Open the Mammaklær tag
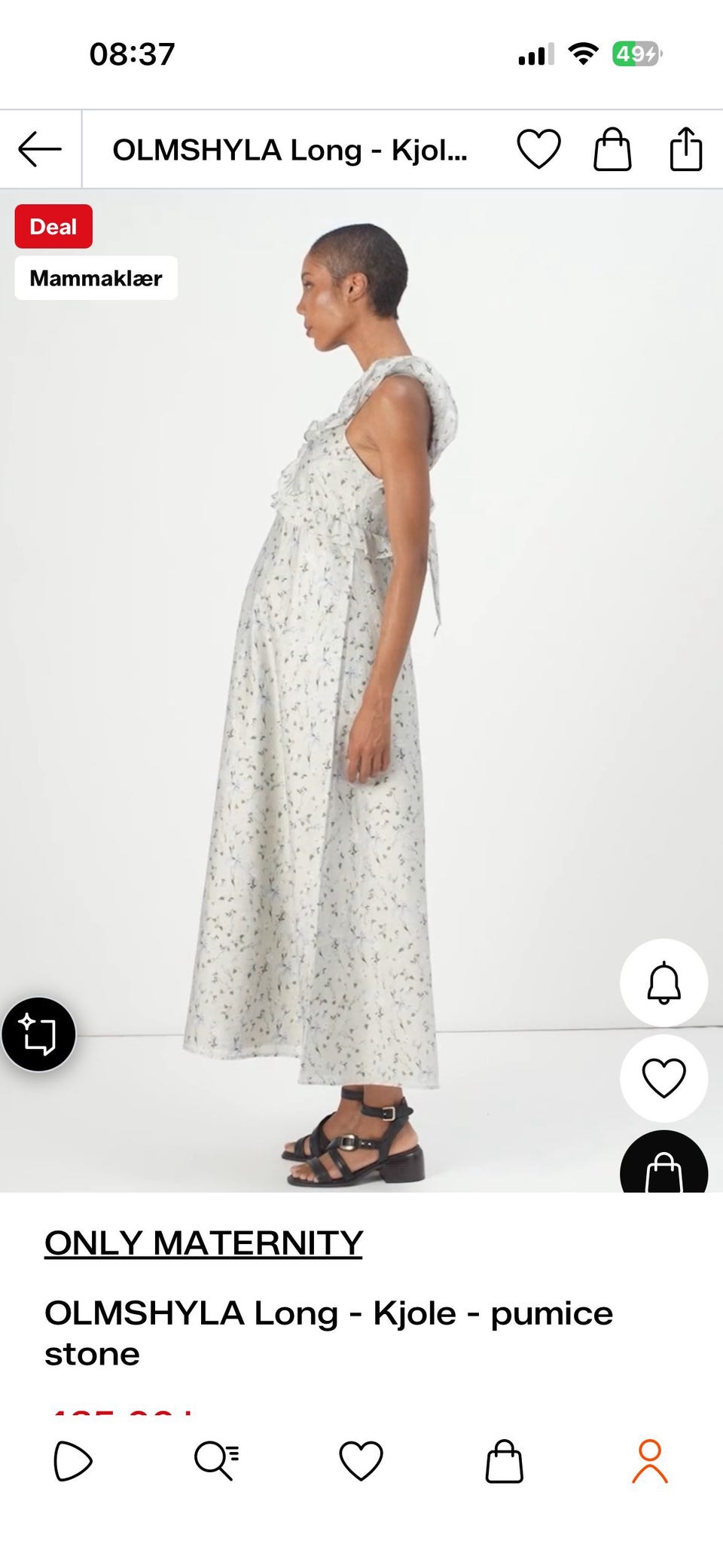Viewport: 723px width, 1568px height. [96, 278]
